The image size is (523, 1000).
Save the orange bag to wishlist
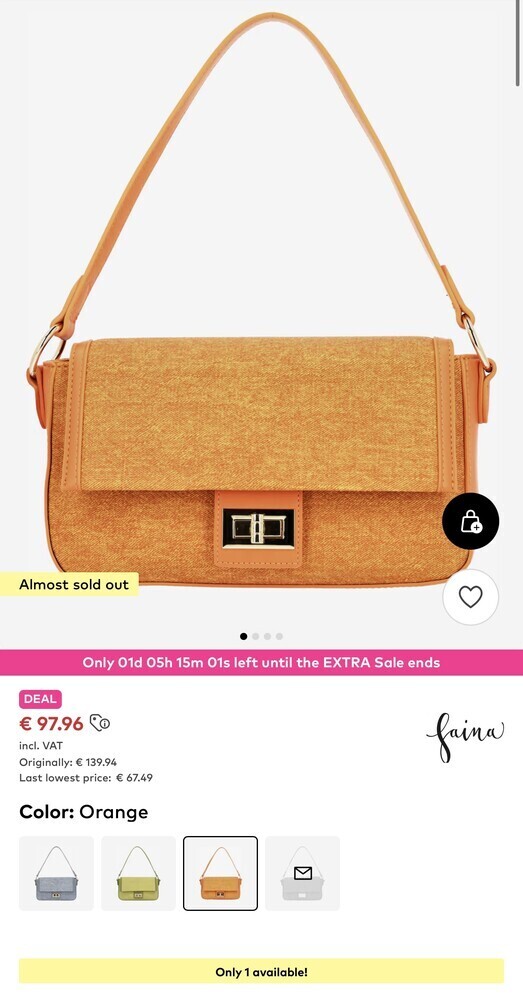(471, 597)
